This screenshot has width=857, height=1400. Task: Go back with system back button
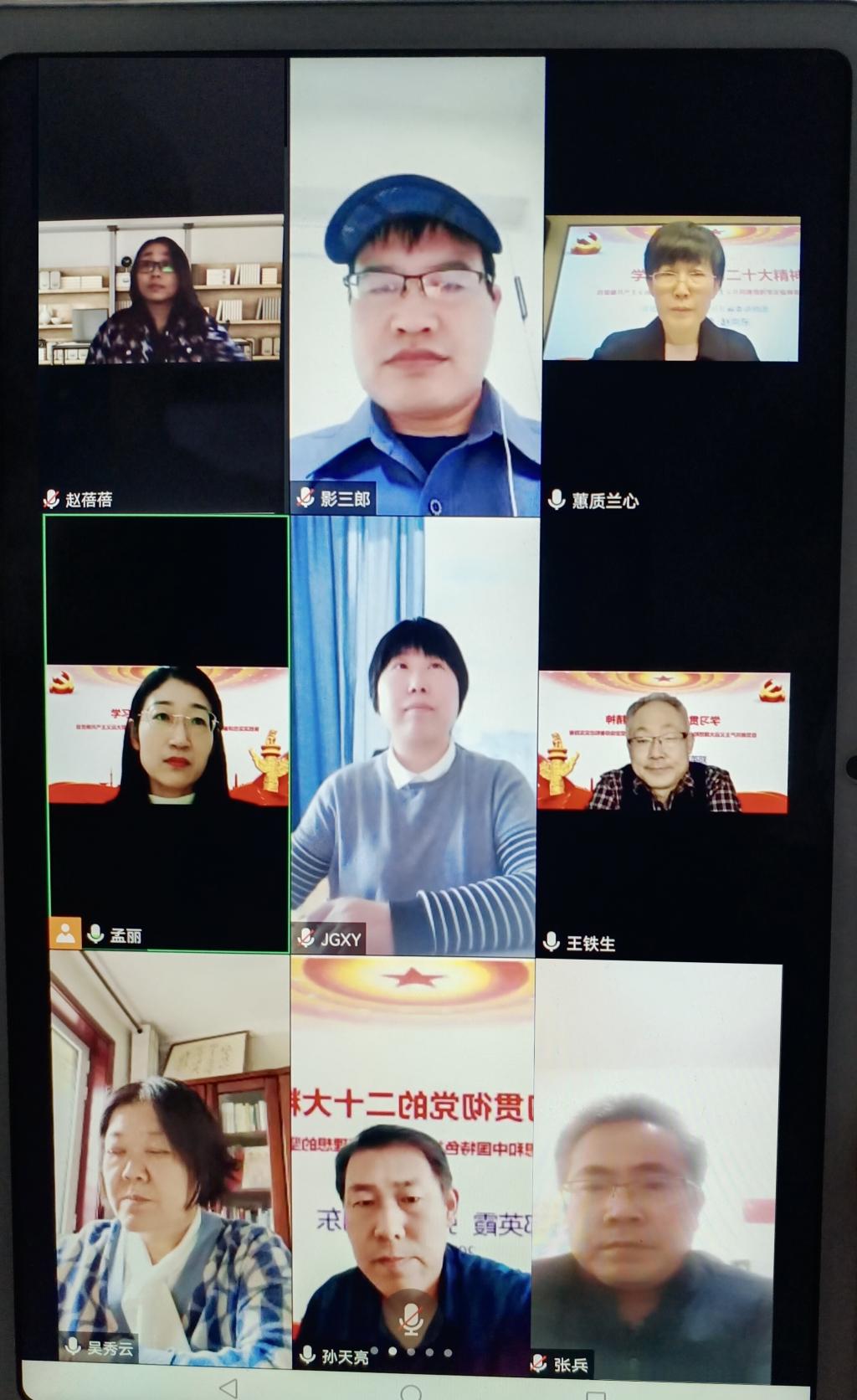pyautogui.click(x=228, y=1388)
